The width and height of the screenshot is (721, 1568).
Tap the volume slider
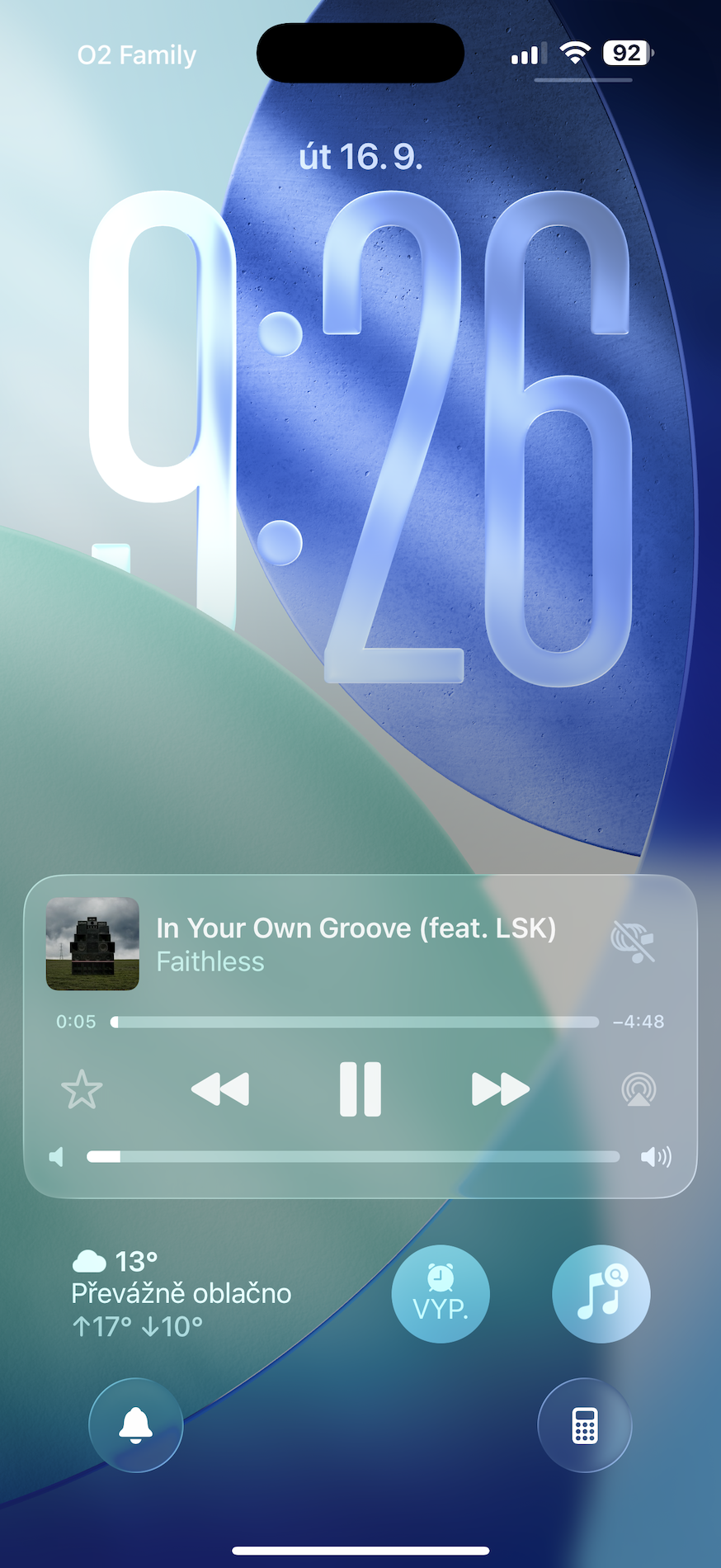tap(353, 1157)
